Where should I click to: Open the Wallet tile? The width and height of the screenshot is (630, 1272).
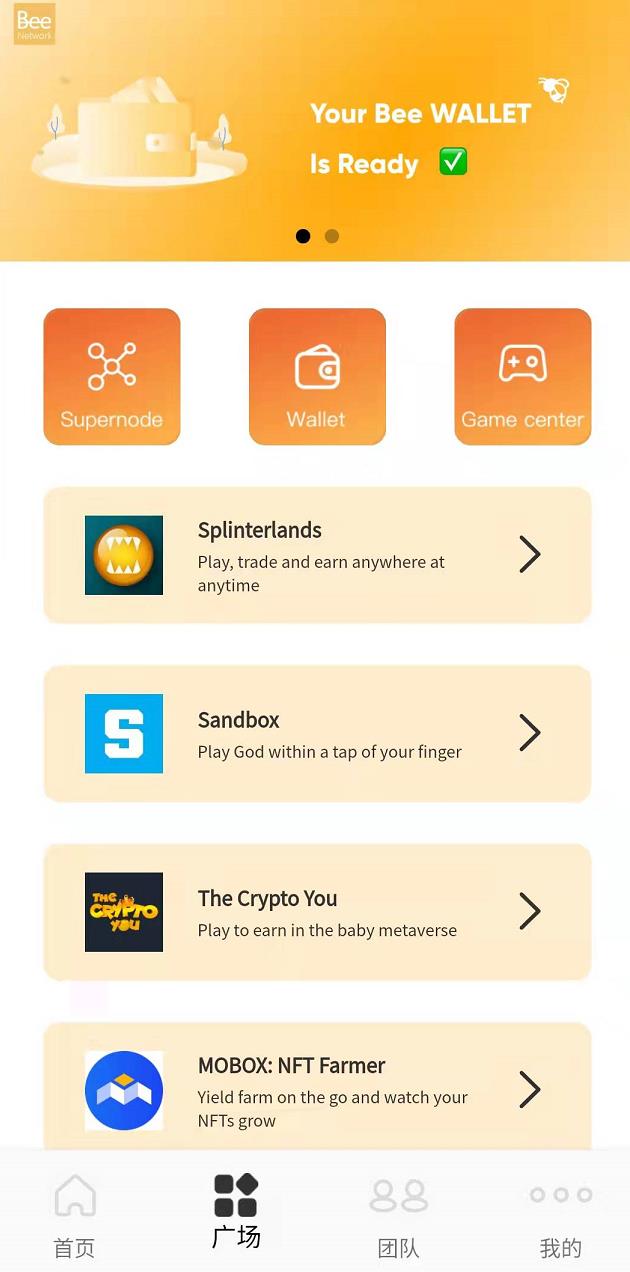click(317, 376)
